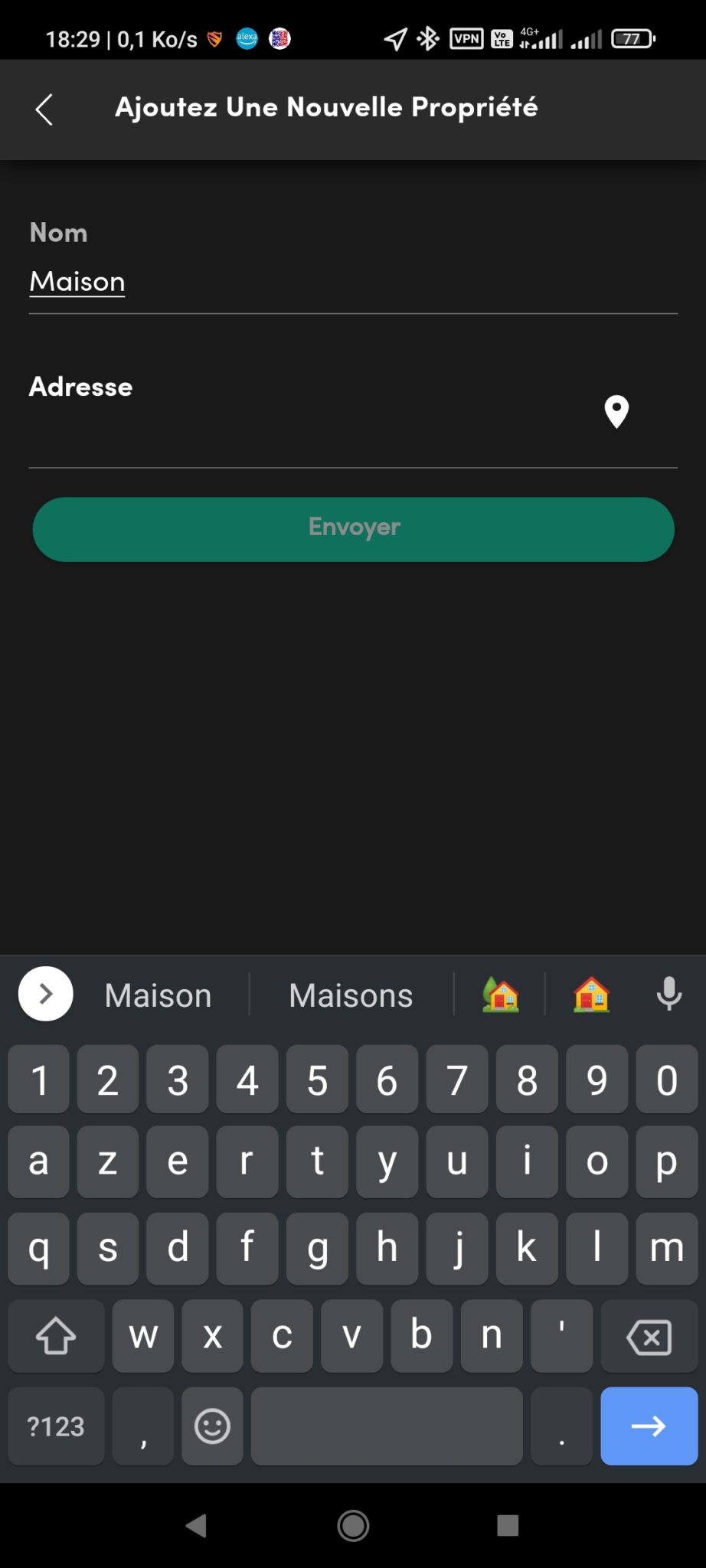This screenshot has height=1568, width=706.
Task: Choose the Maisons keyboard suggestion
Action: coord(351,995)
